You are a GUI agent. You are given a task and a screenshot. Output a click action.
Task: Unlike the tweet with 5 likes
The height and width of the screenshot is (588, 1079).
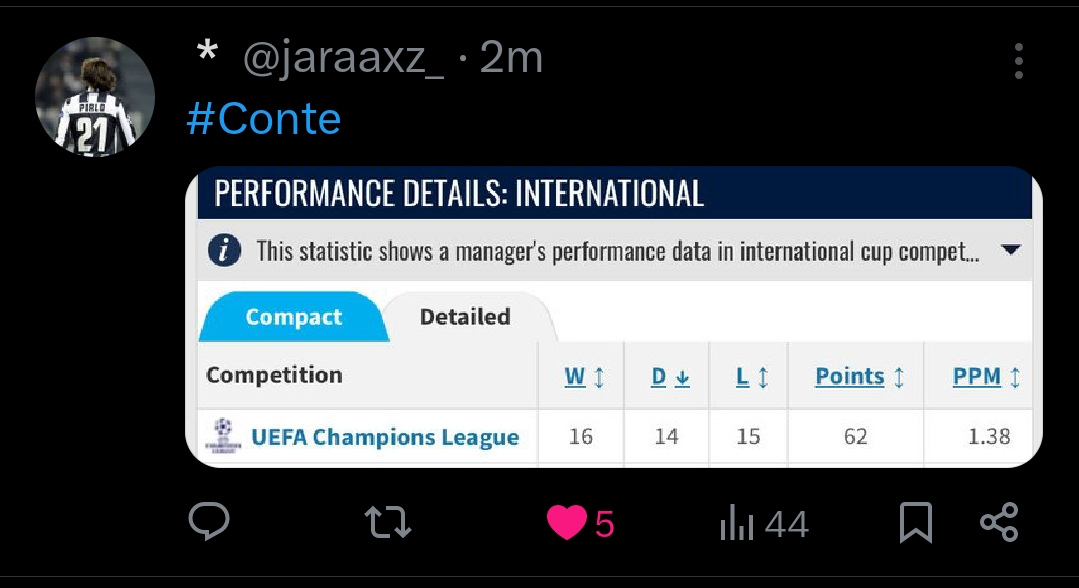tap(567, 523)
